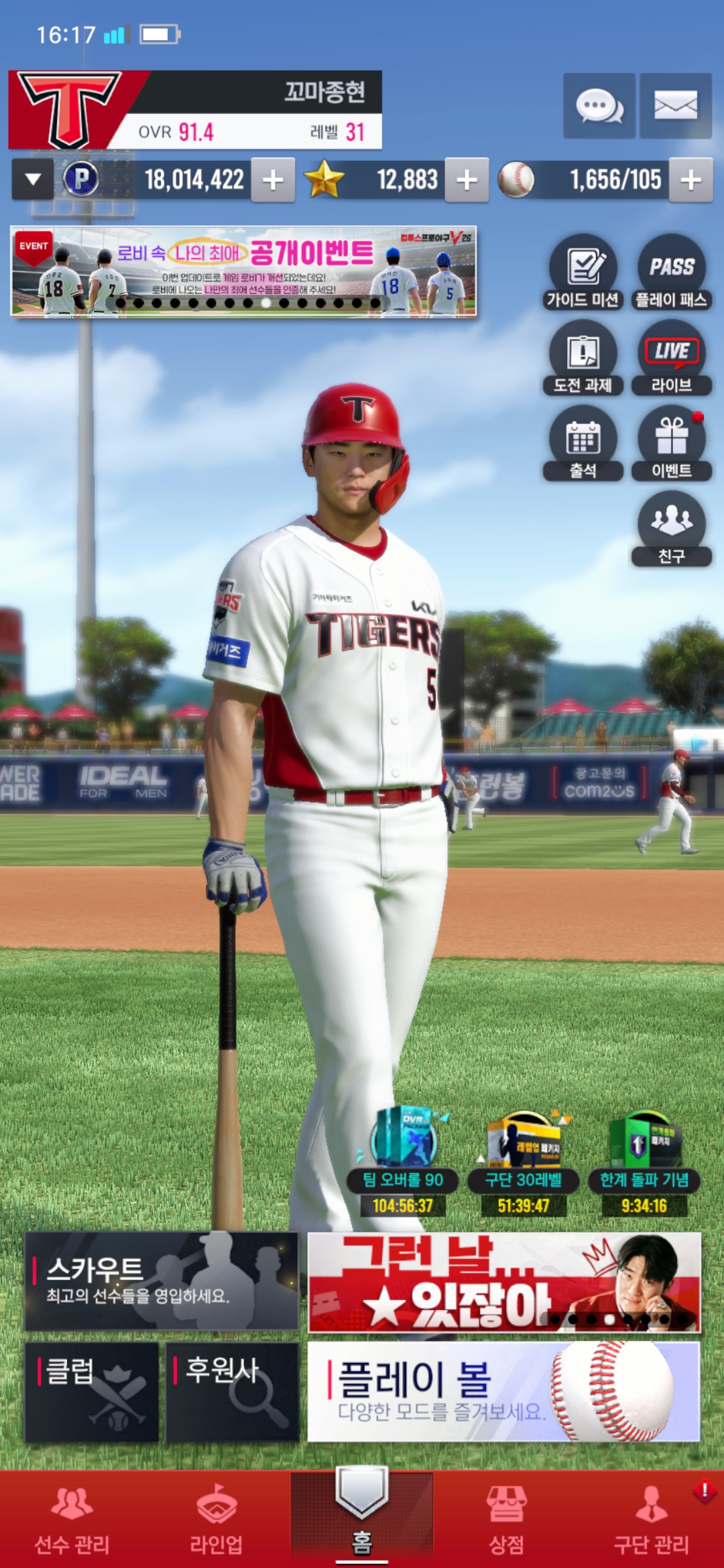
Task: Open the mailbox envelope icon
Action: tap(675, 106)
